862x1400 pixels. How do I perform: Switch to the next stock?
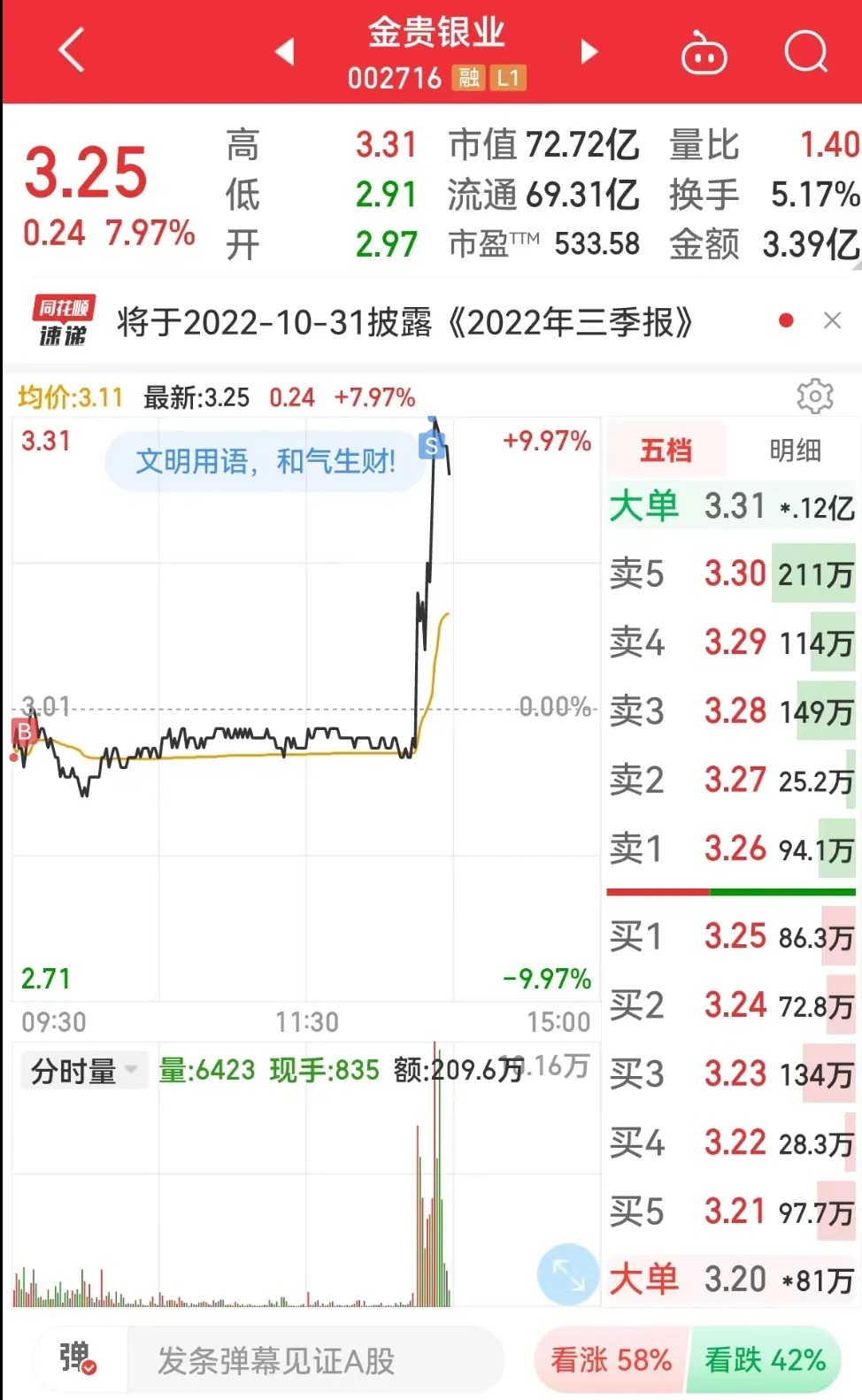click(589, 51)
